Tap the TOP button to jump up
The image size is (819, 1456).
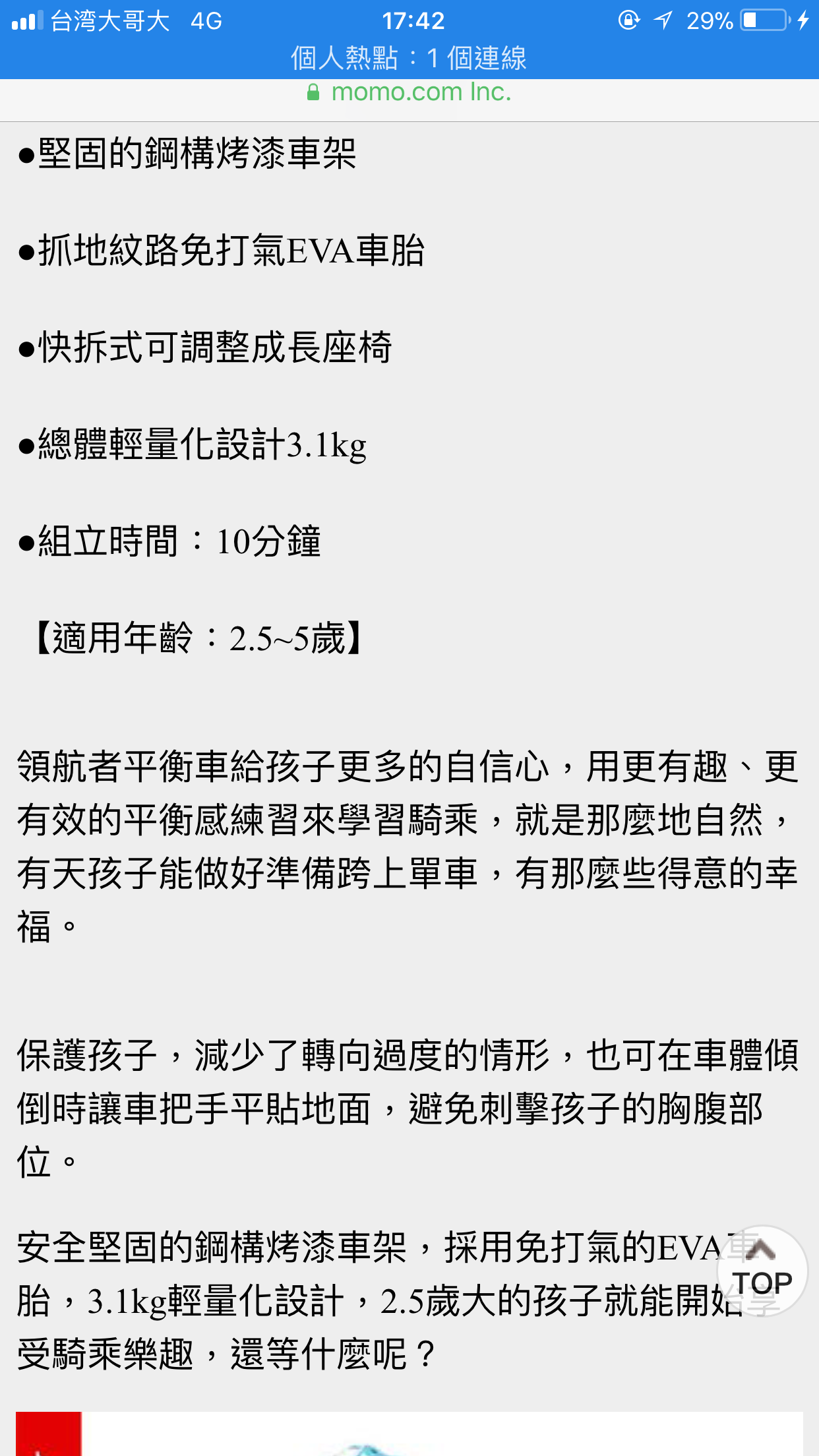[762, 1271]
